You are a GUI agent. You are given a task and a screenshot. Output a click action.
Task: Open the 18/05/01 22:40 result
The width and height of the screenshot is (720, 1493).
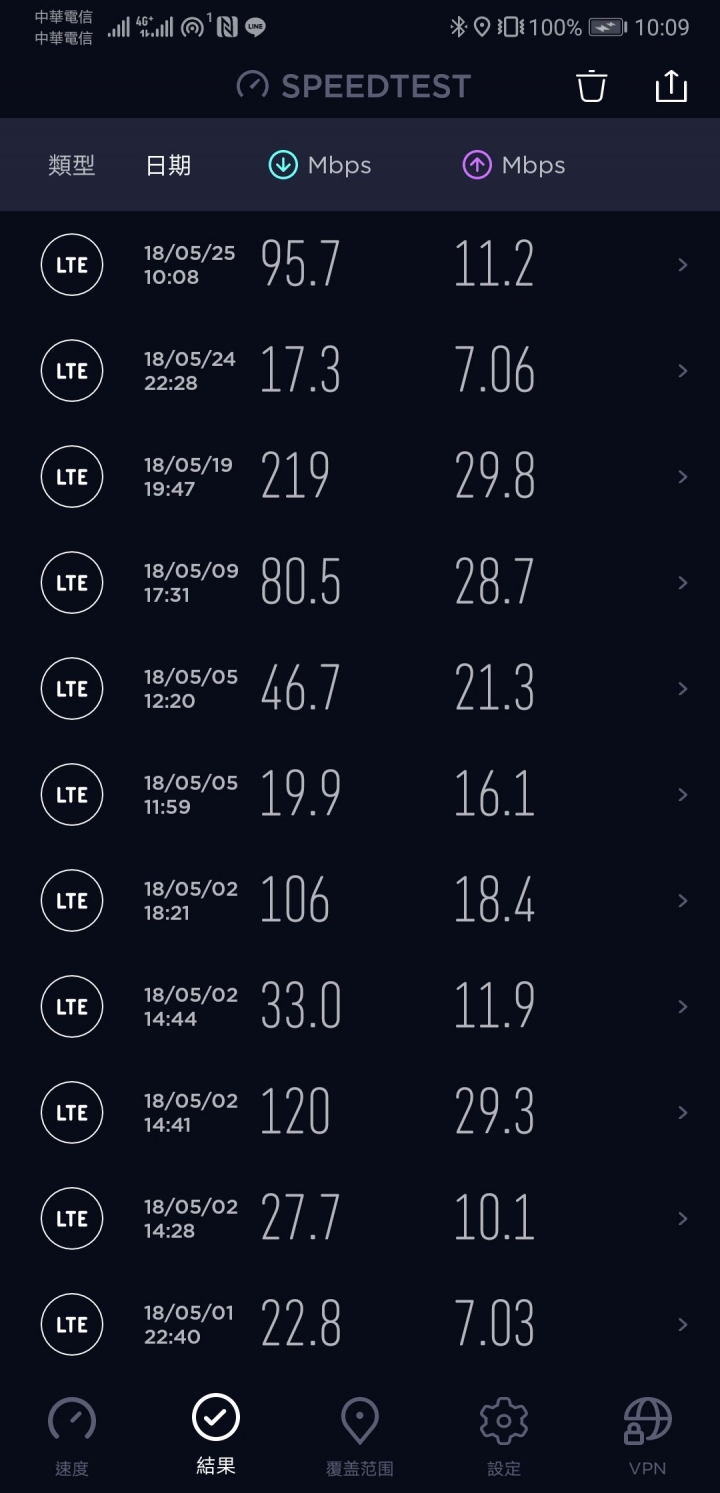pos(360,1325)
